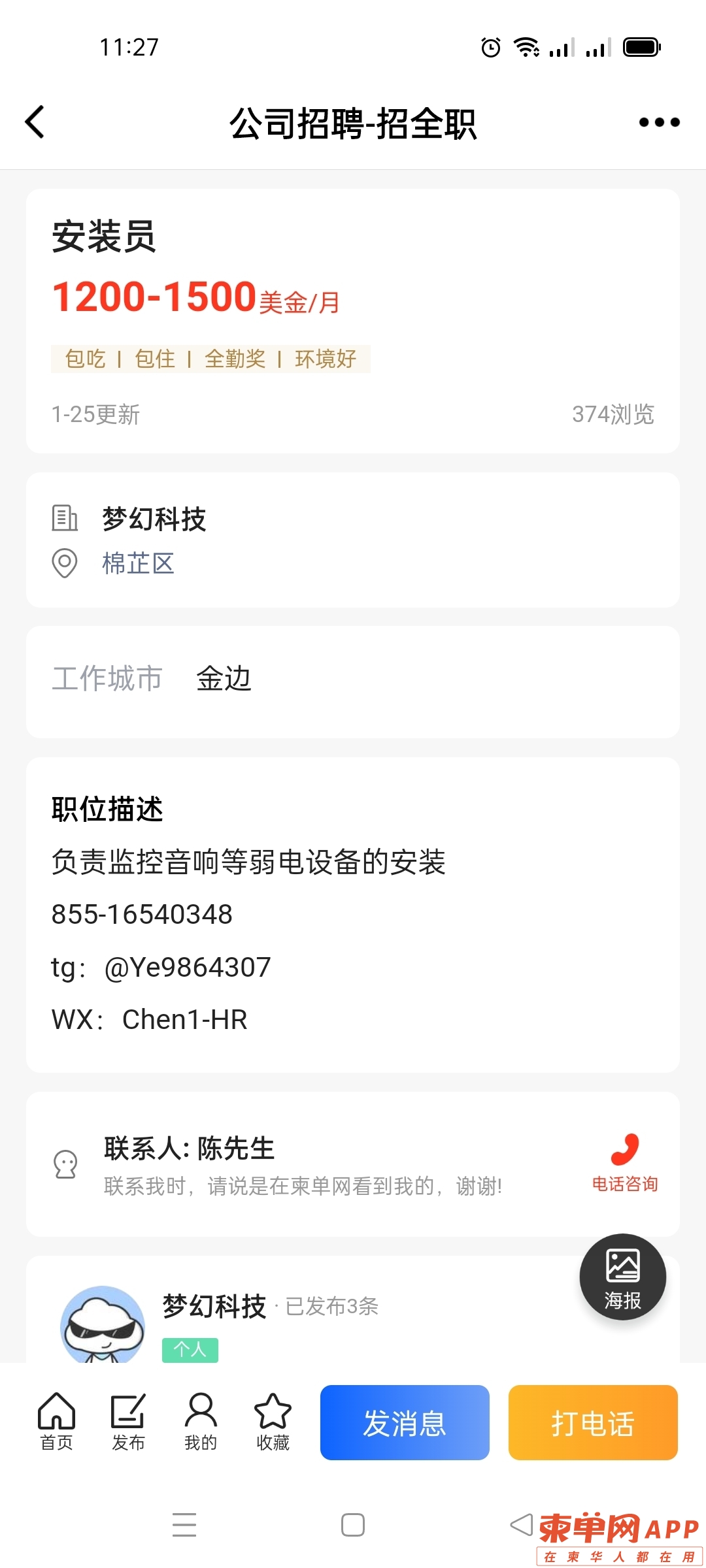Viewport: 706px width, 1568px height.
Task: Save this job with 收藏
Action: [273, 1422]
